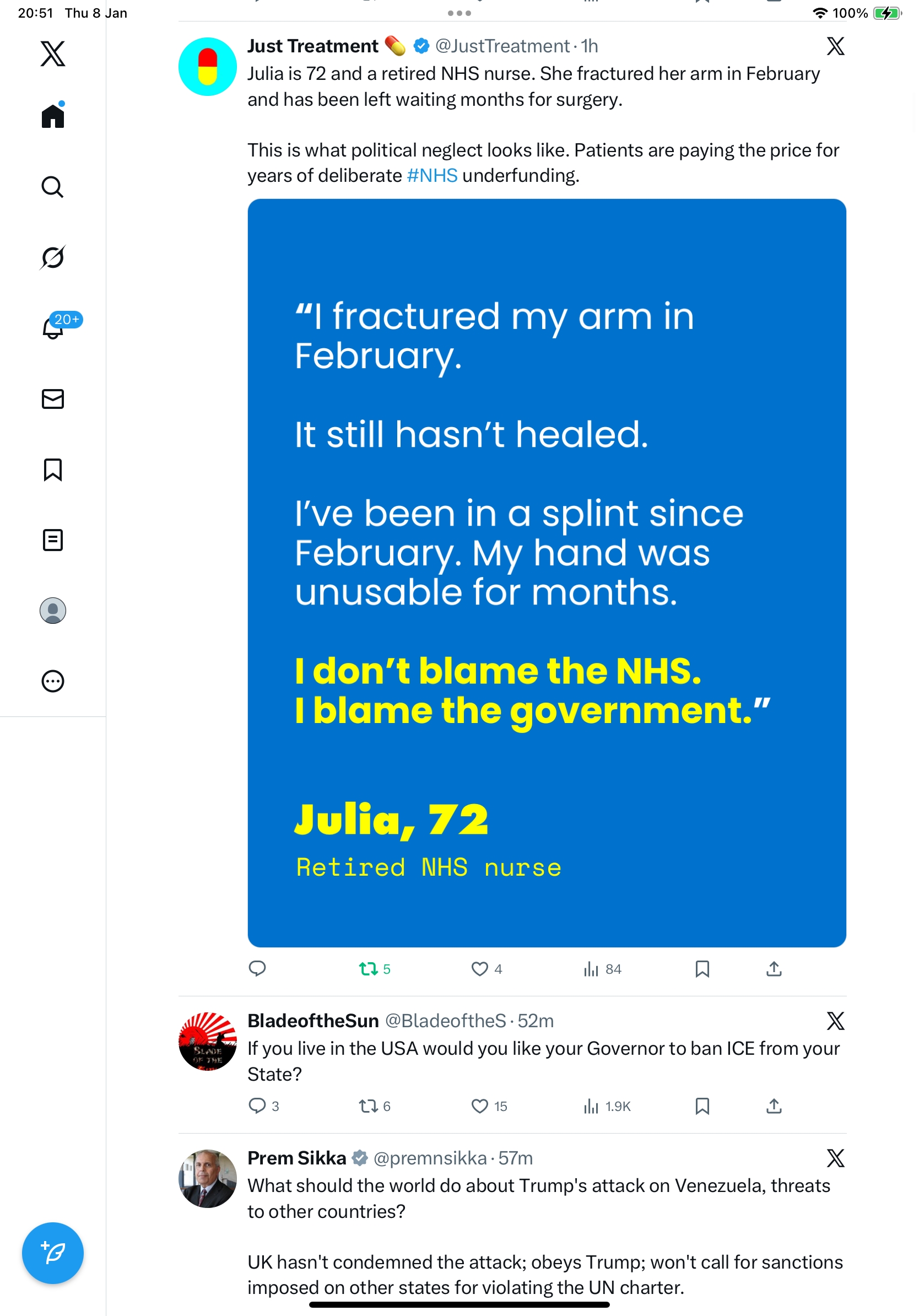
Task: Compose a new post
Action: 53,1253
